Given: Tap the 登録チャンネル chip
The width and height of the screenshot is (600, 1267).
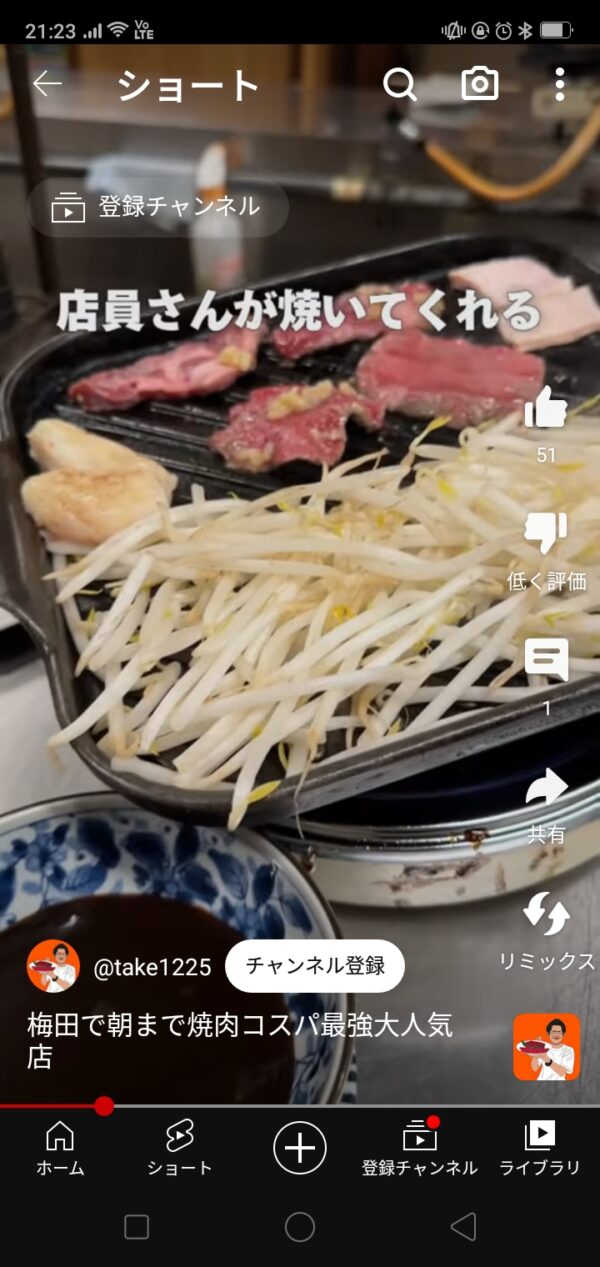Looking at the screenshot, I should [x=158, y=207].
